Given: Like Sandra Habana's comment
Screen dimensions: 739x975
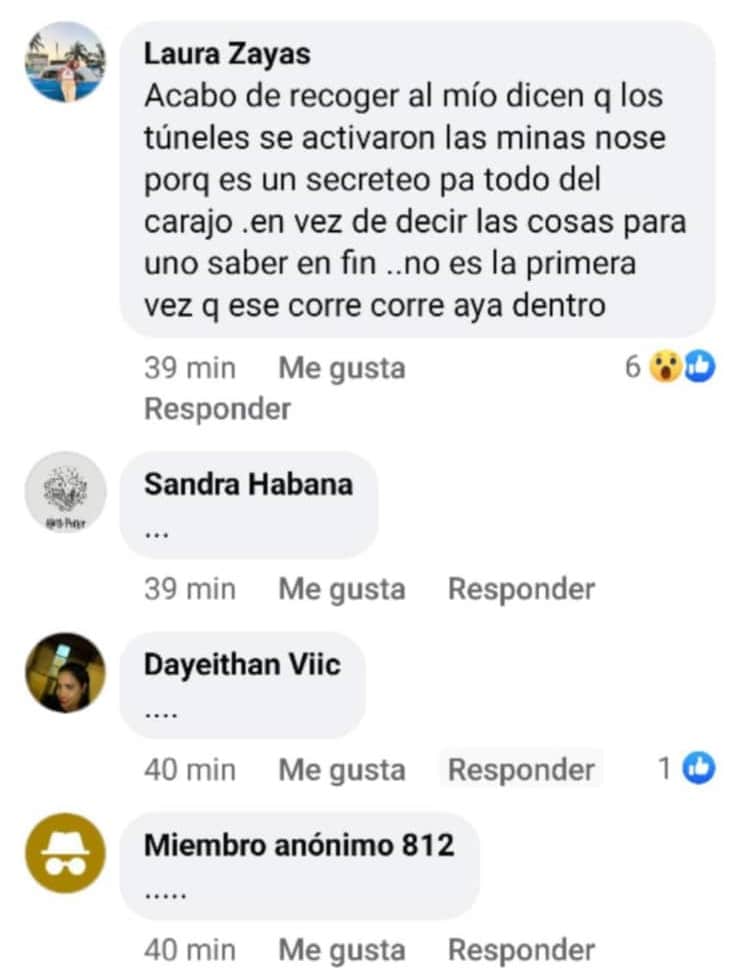Looking at the screenshot, I should click(341, 589).
